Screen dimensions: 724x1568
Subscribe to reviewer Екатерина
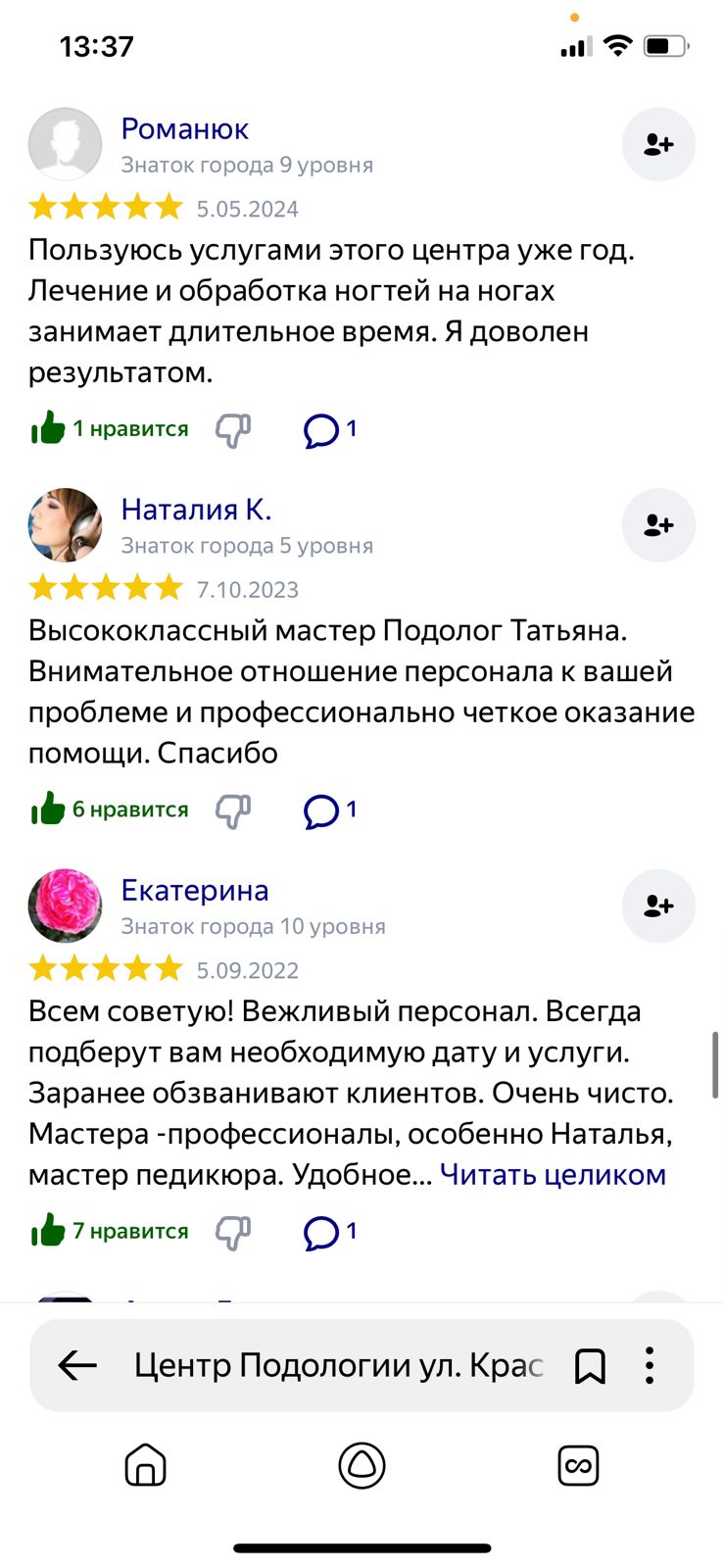pyautogui.click(x=658, y=906)
